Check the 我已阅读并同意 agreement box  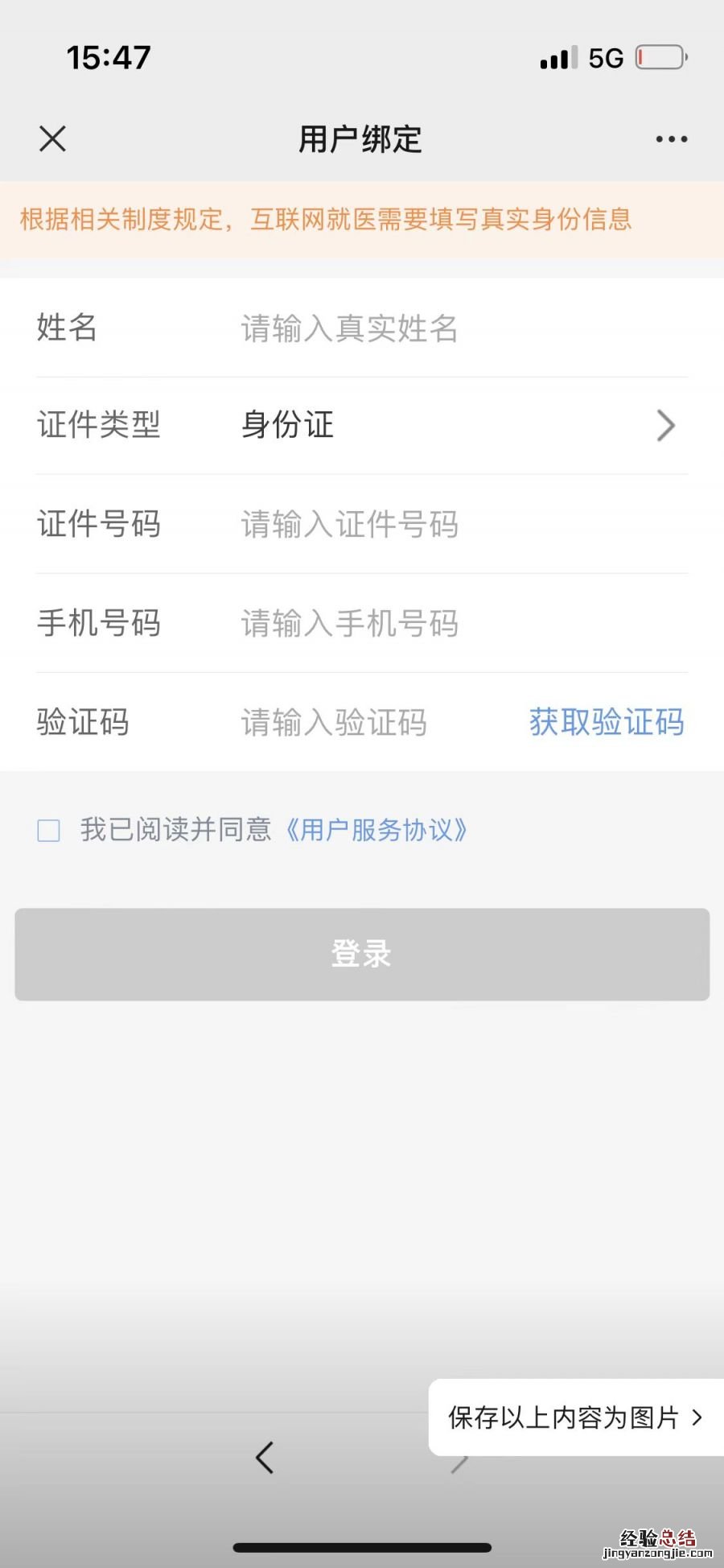tap(49, 830)
